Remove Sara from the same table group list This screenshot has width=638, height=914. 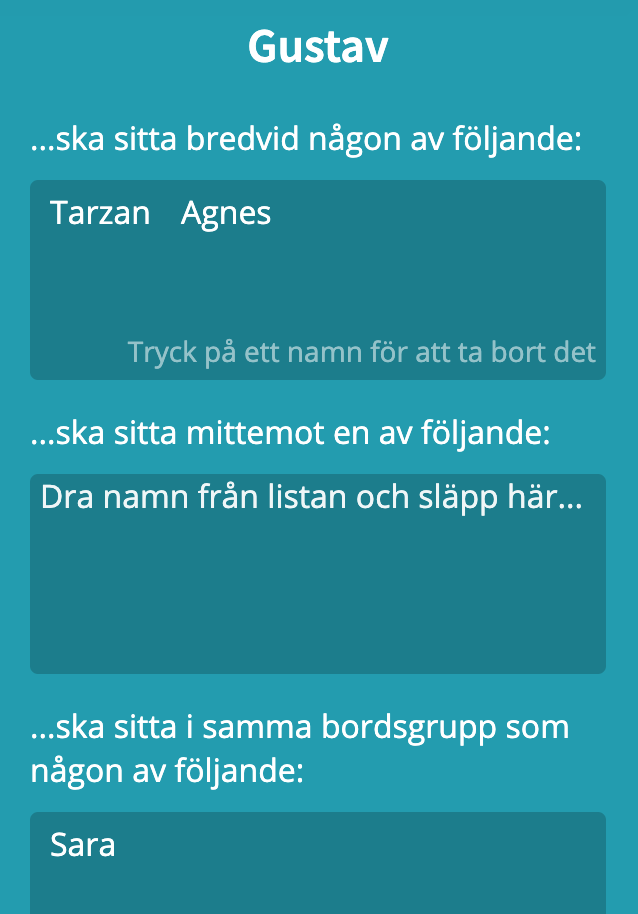pos(83,845)
